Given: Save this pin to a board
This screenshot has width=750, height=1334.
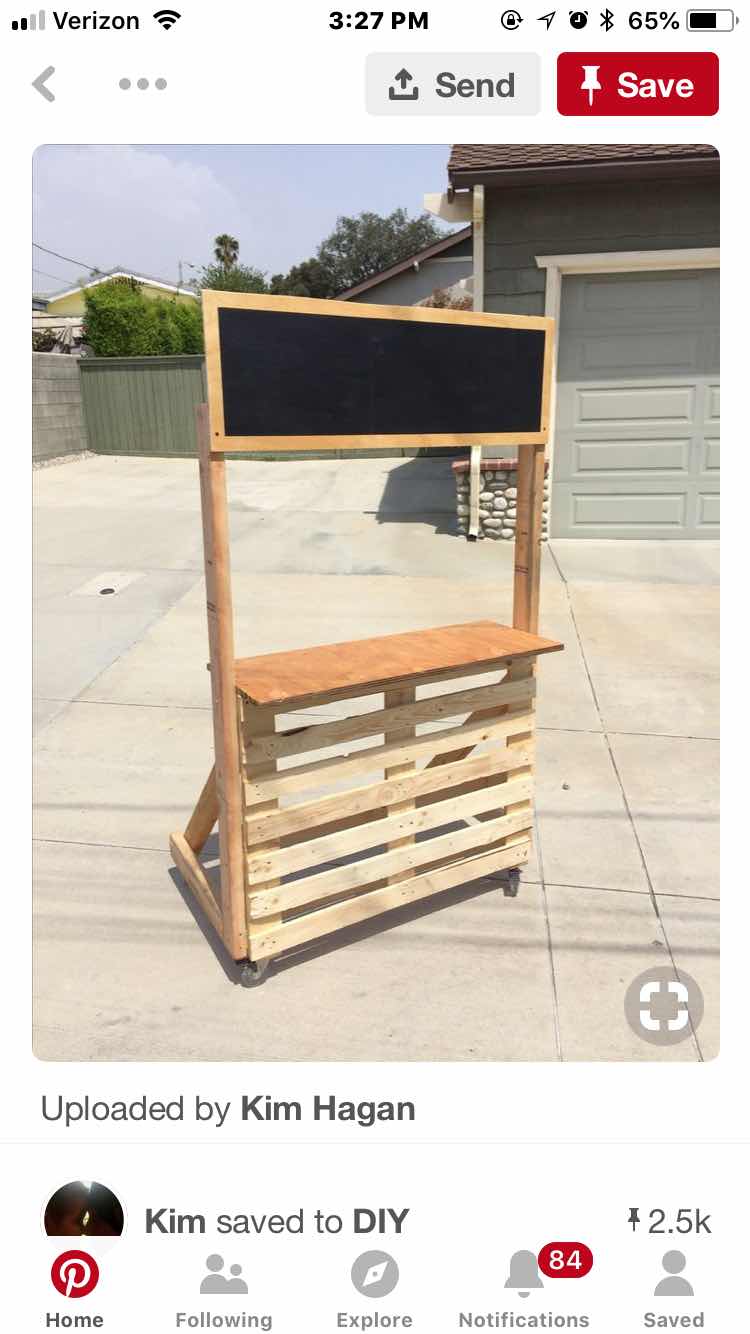Looking at the screenshot, I should [638, 85].
